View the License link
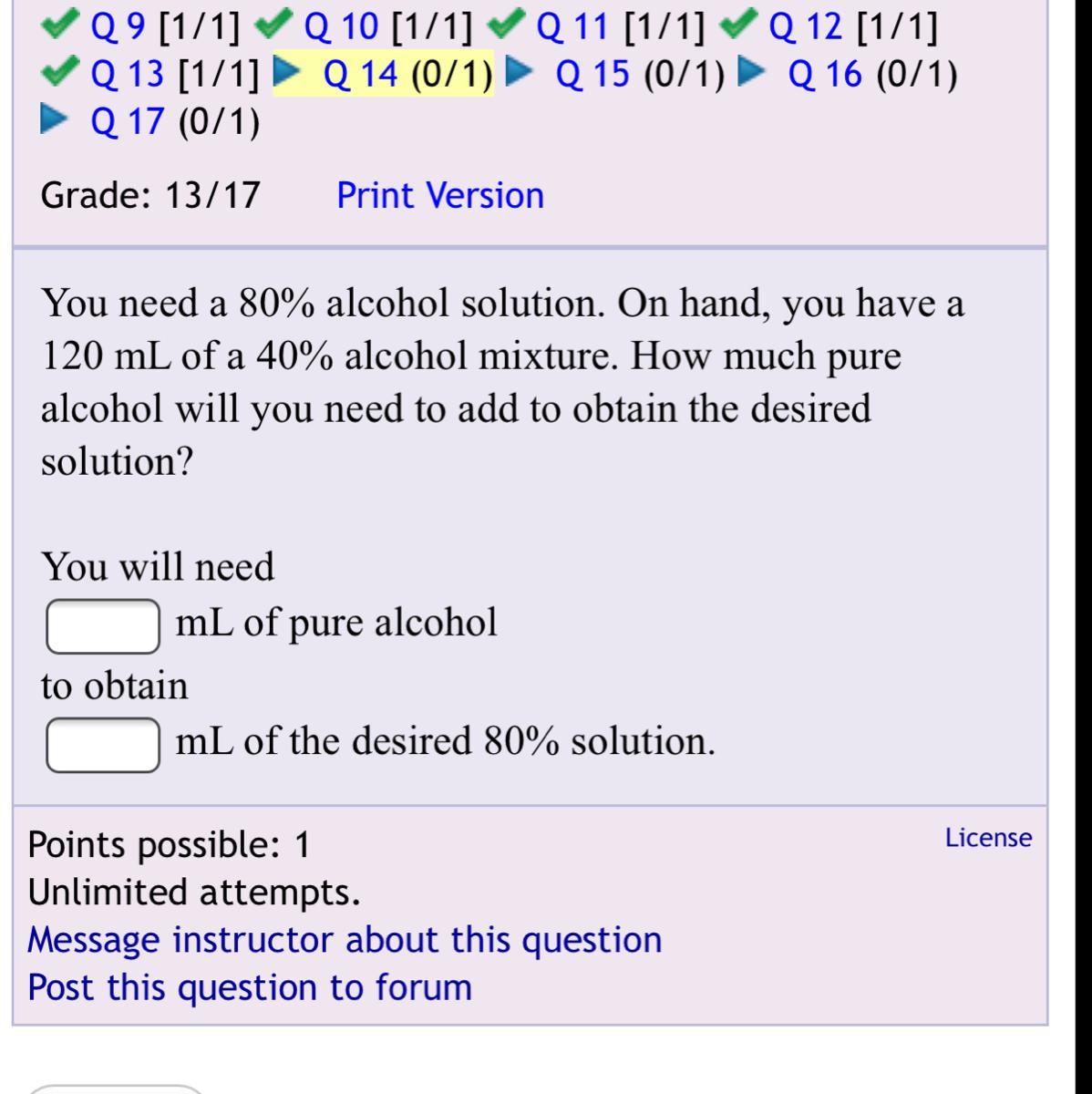This screenshot has width=1092, height=1094. click(x=988, y=837)
